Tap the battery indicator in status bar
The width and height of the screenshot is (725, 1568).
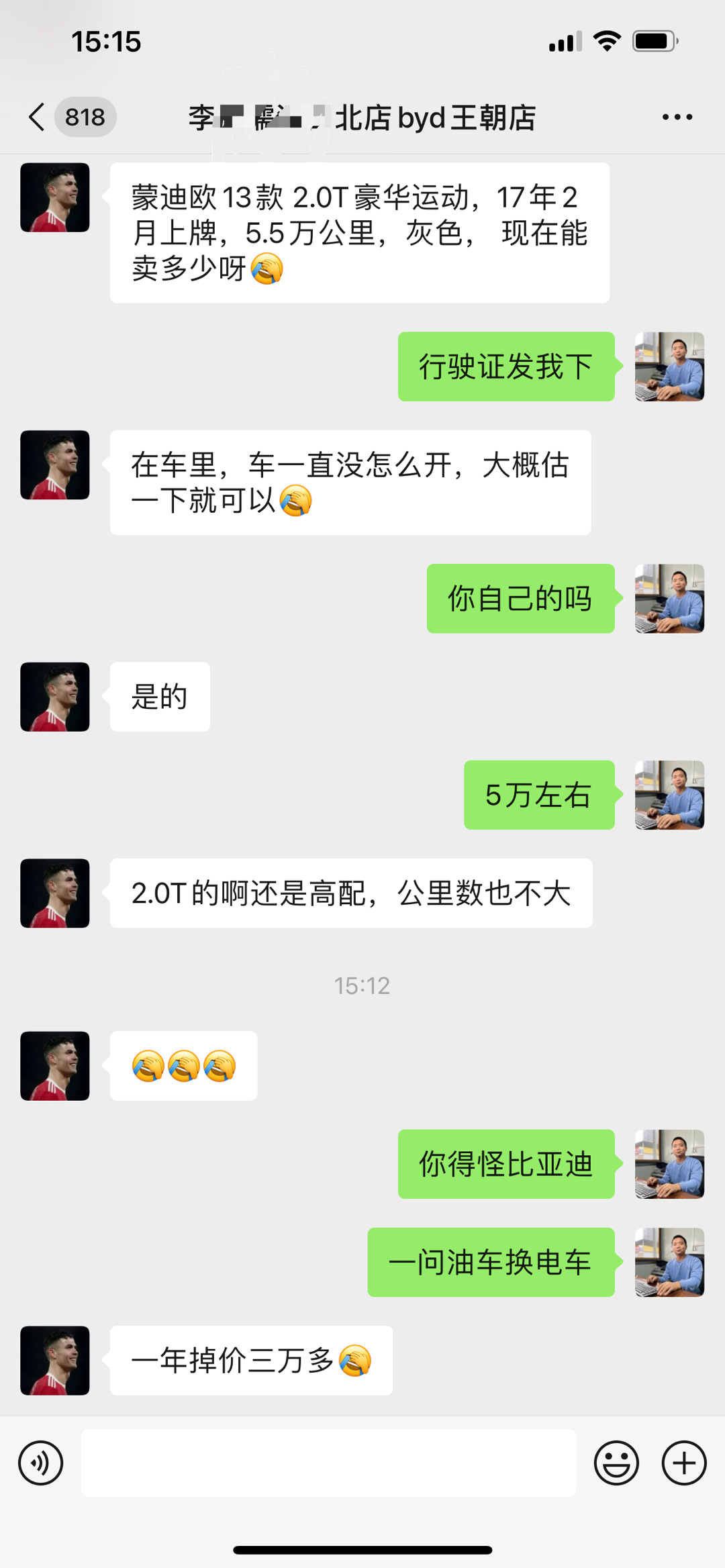click(652, 42)
